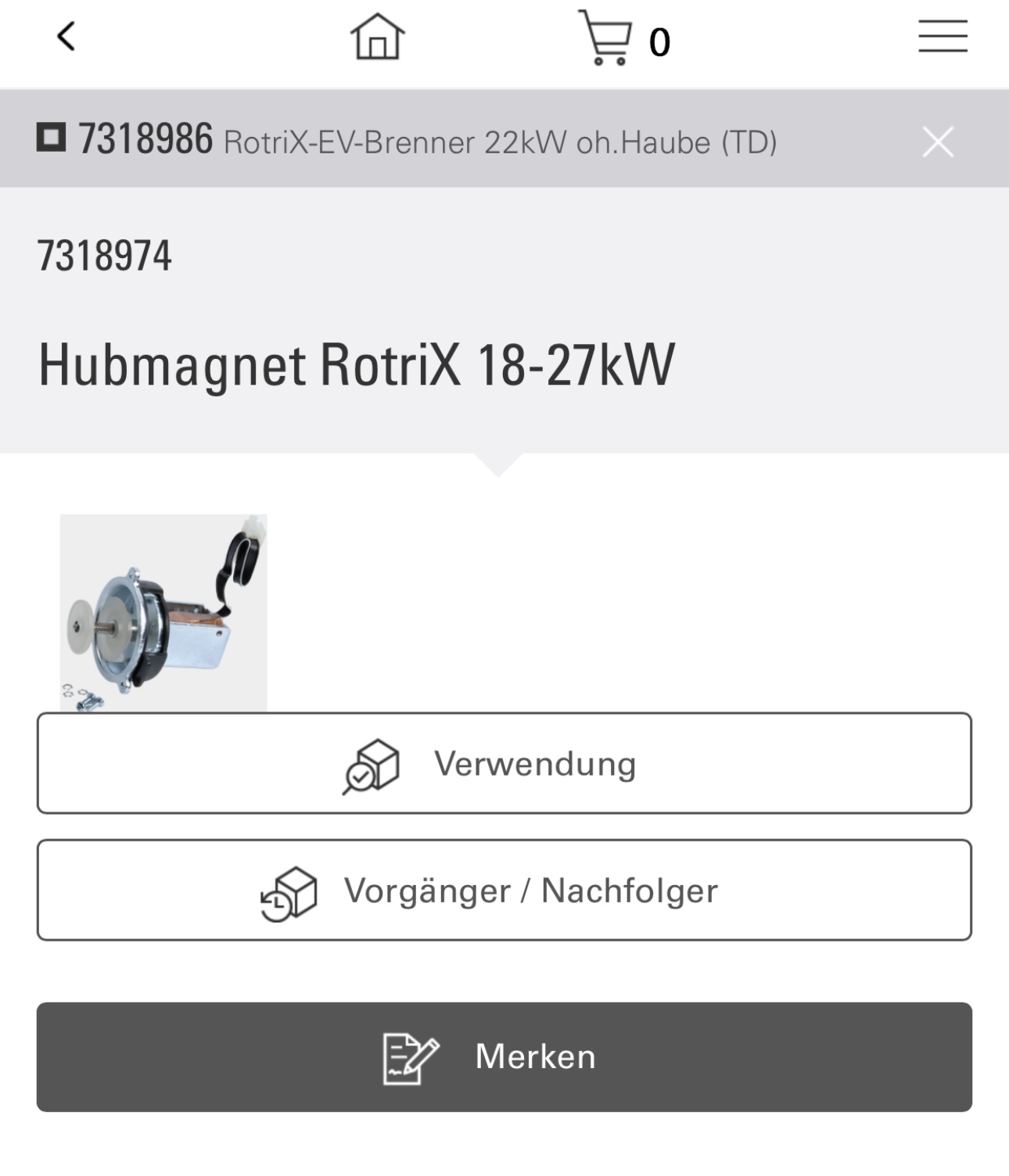Image resolution: width=1009 pixels, height=1176 pixels.
Task: Show Vorgänger / Nachfolger
Action: pyautogui.click(x=504, y=890)
